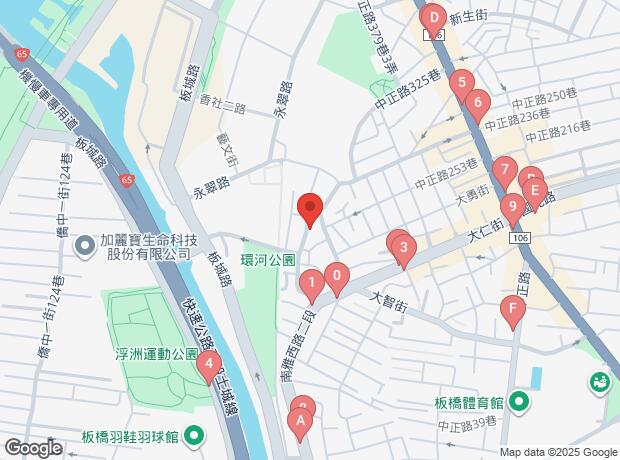Tap the unlabeled red pin near 環河公園
The height and width of the screenshot is (460, 620).
pyautogui.click(x=310, y=210)
